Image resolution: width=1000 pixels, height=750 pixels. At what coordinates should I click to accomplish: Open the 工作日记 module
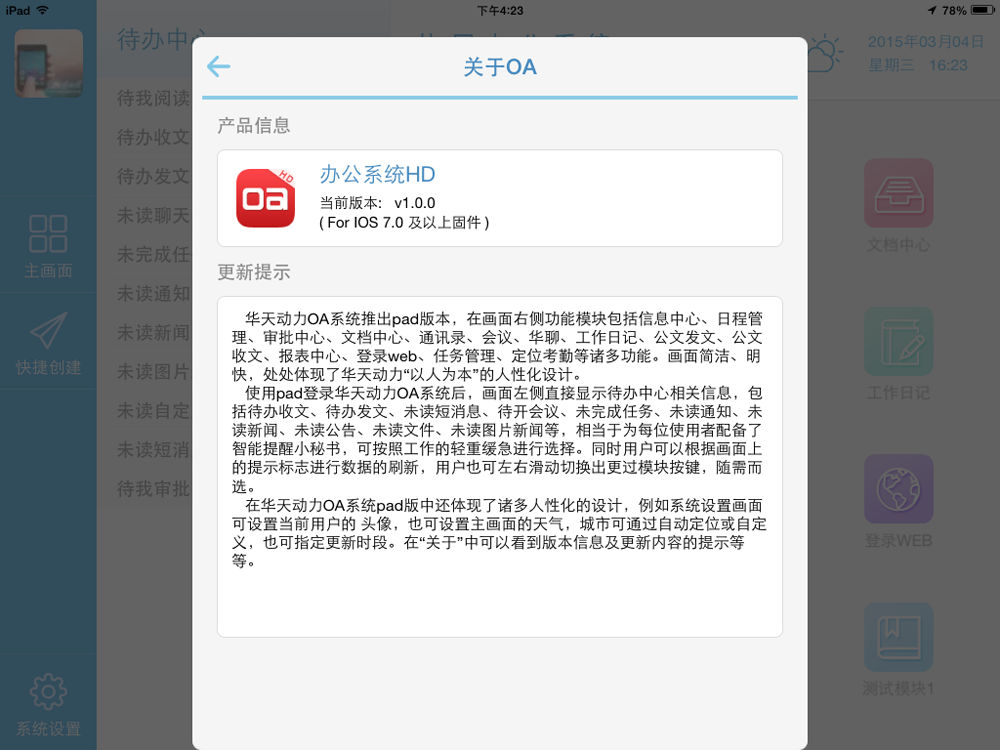tap(899, 353)
